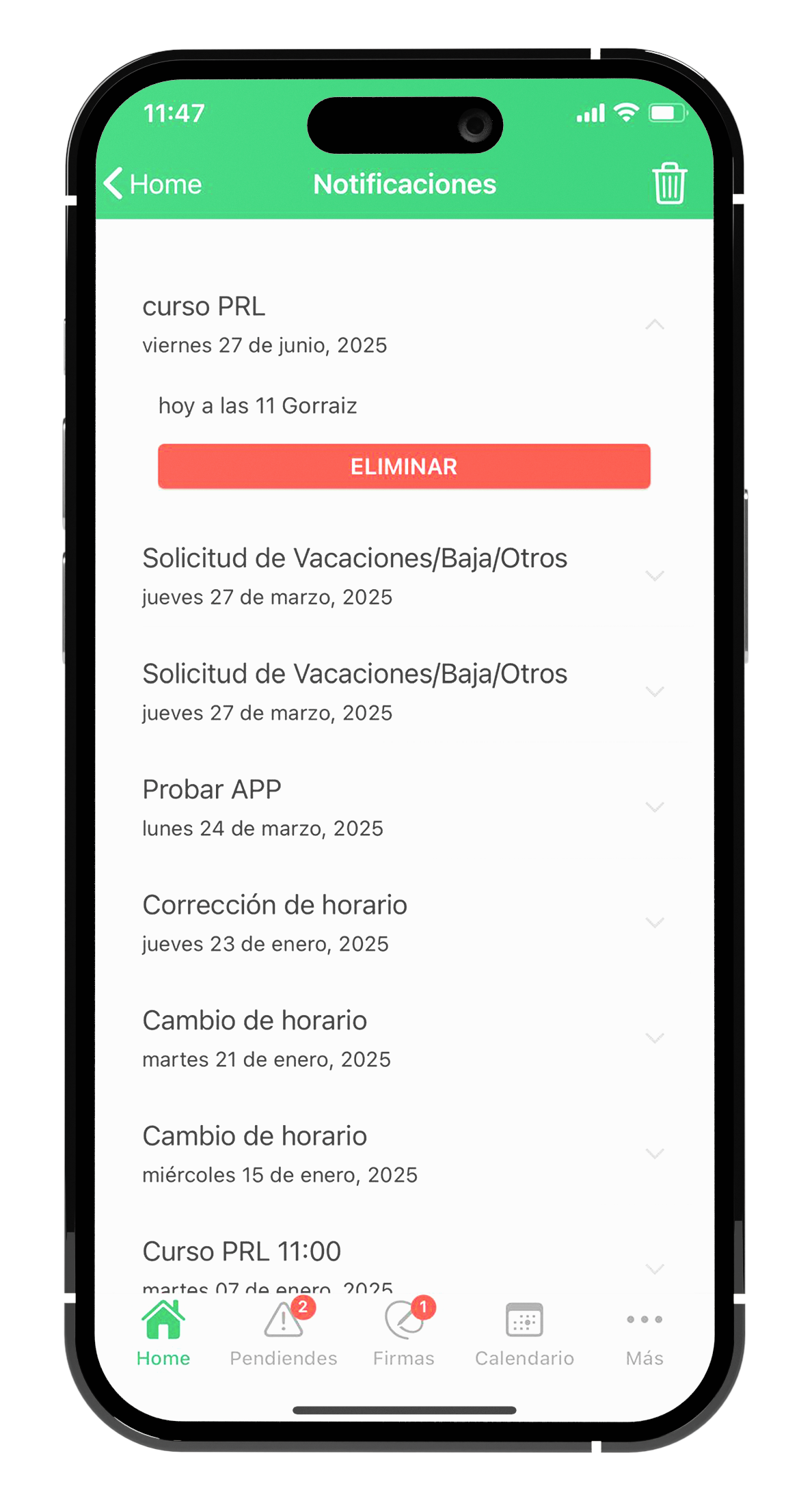The height and width of the screenshot is (1501, 812).
Task: Collapse the curso PRL notification
Action: (x=654, y=325)
